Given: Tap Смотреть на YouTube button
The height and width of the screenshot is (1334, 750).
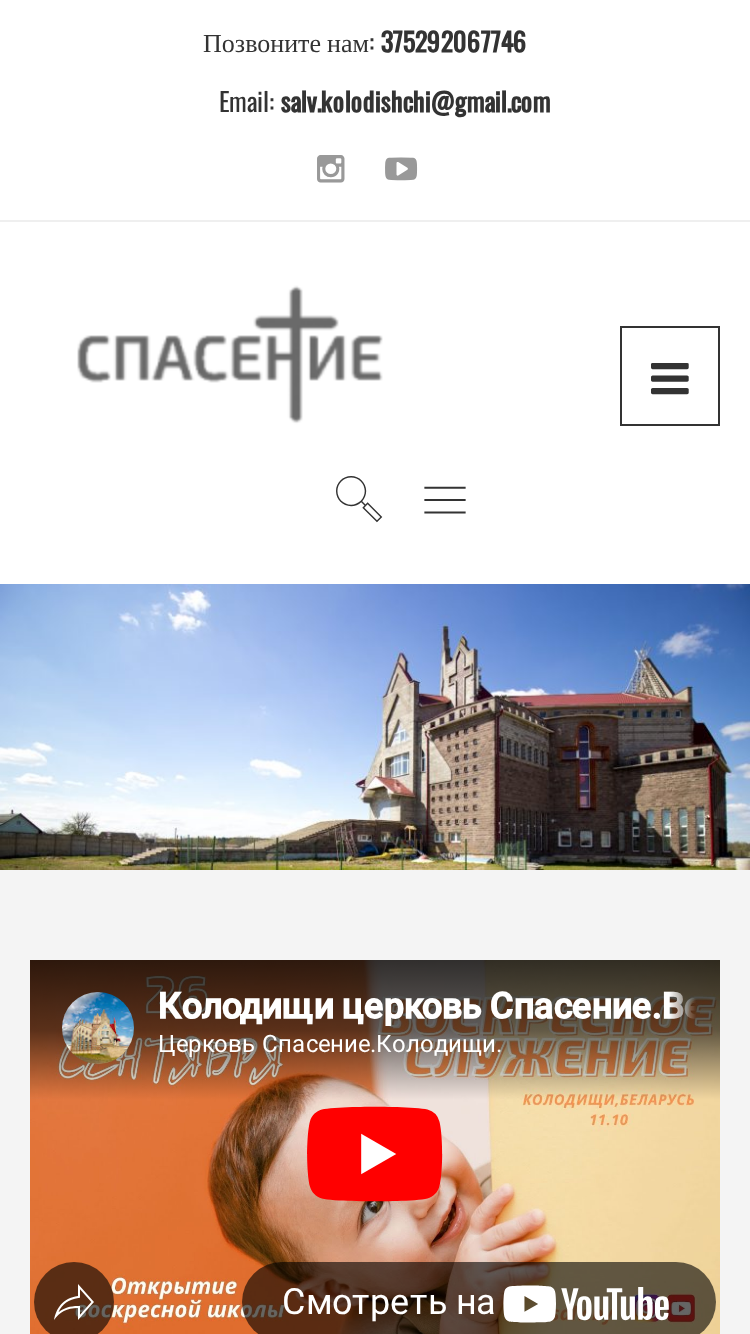Looking at the screenshot, I should coord(479,1302).
